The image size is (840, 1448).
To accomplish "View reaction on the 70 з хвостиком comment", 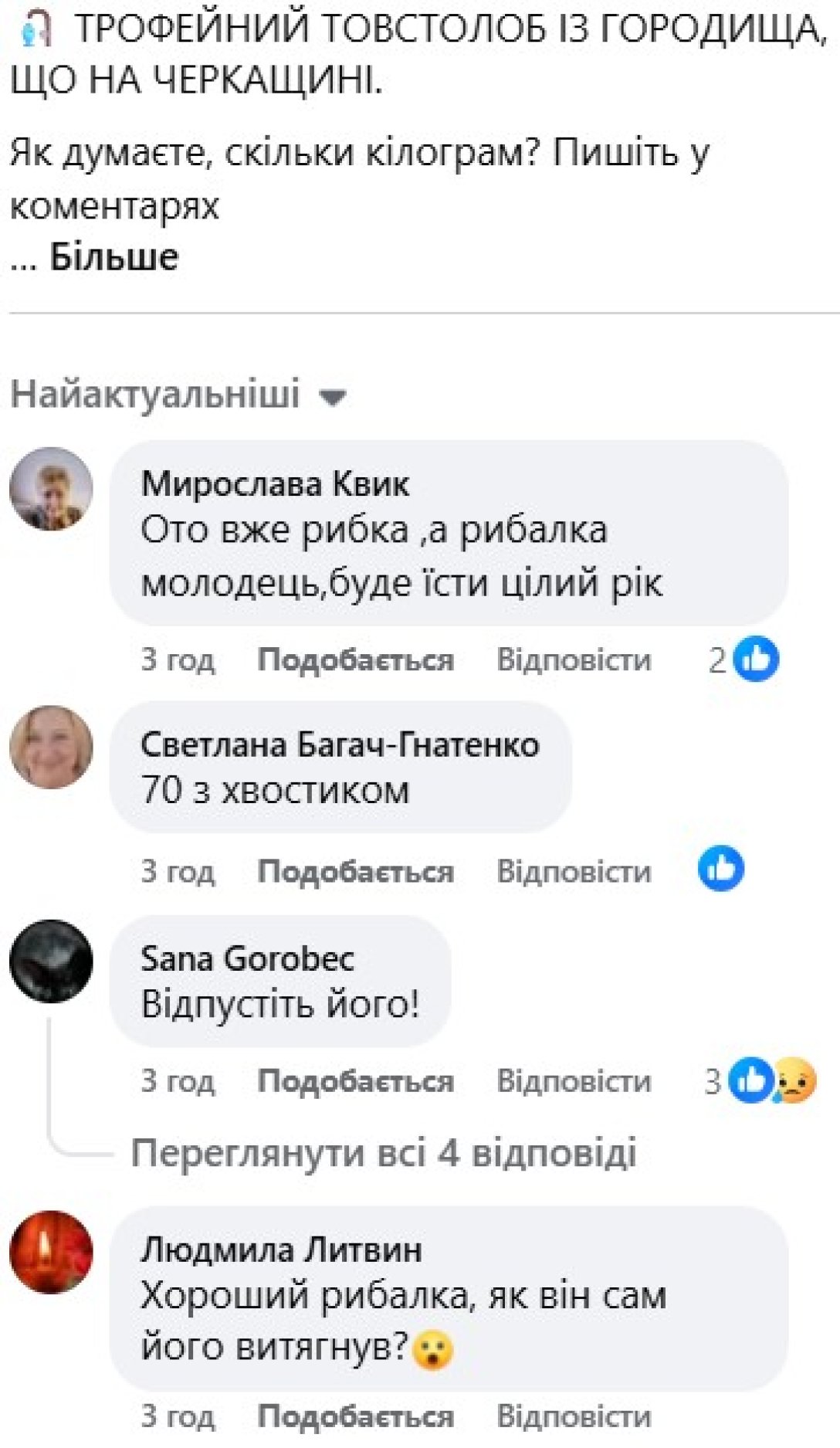I will [720, 869].
